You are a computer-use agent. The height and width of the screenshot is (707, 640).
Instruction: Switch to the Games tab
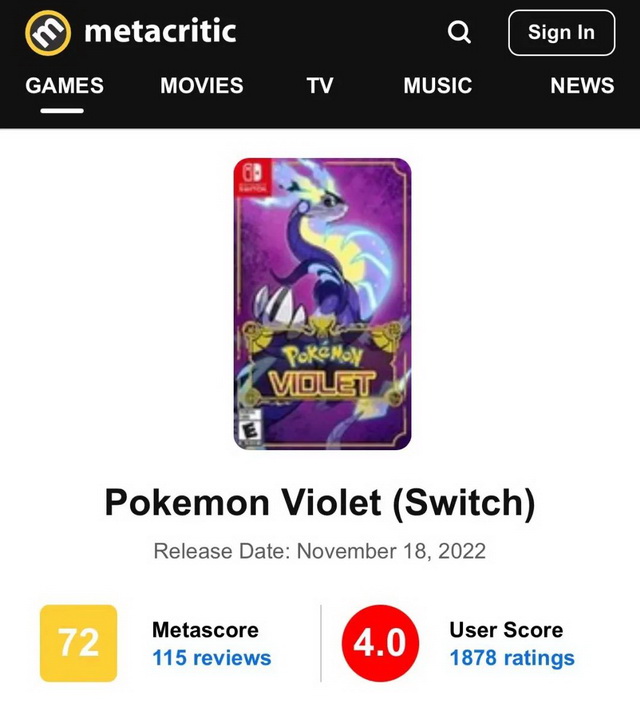(64, 86)
